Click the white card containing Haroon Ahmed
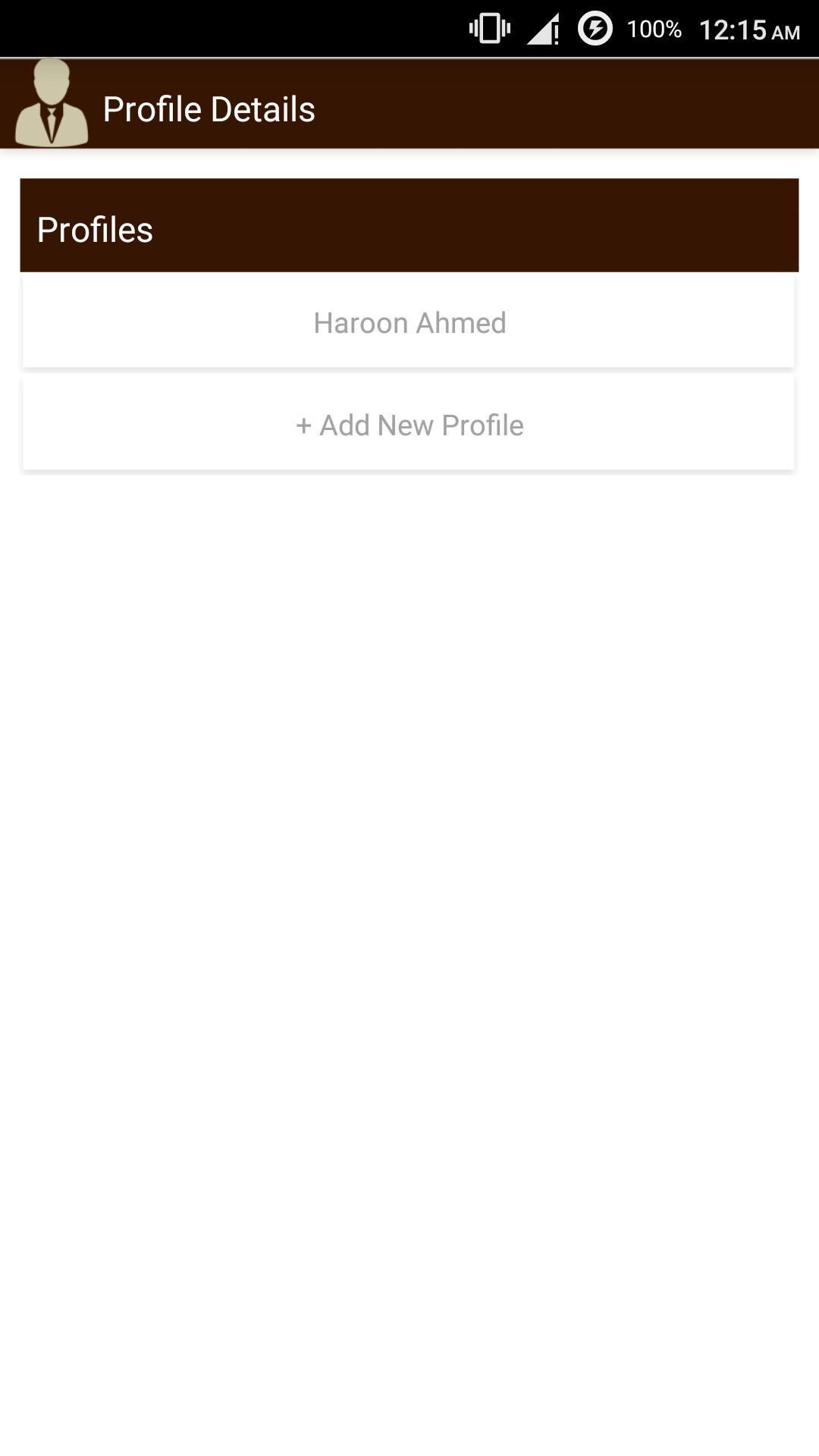819x1456 pixels. (409, 322)
